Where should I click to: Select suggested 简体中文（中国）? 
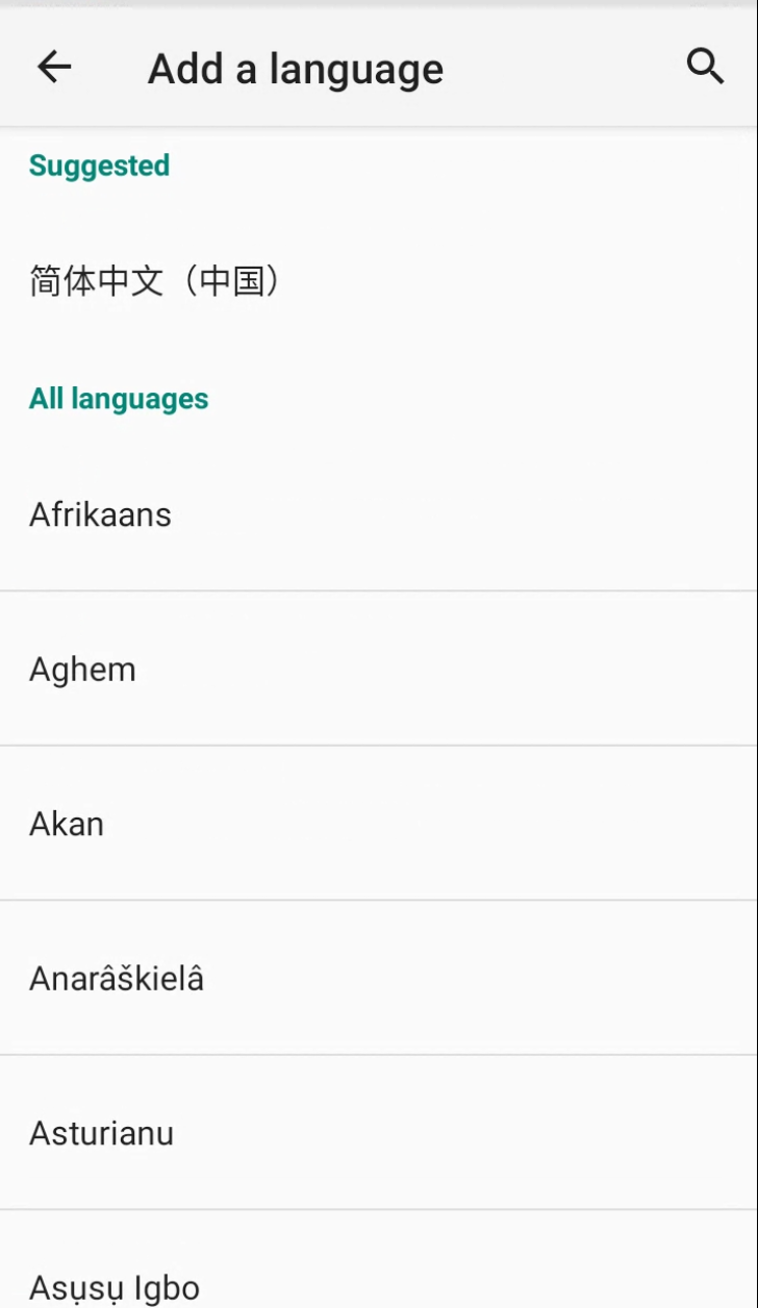click(x=155, y=282)
